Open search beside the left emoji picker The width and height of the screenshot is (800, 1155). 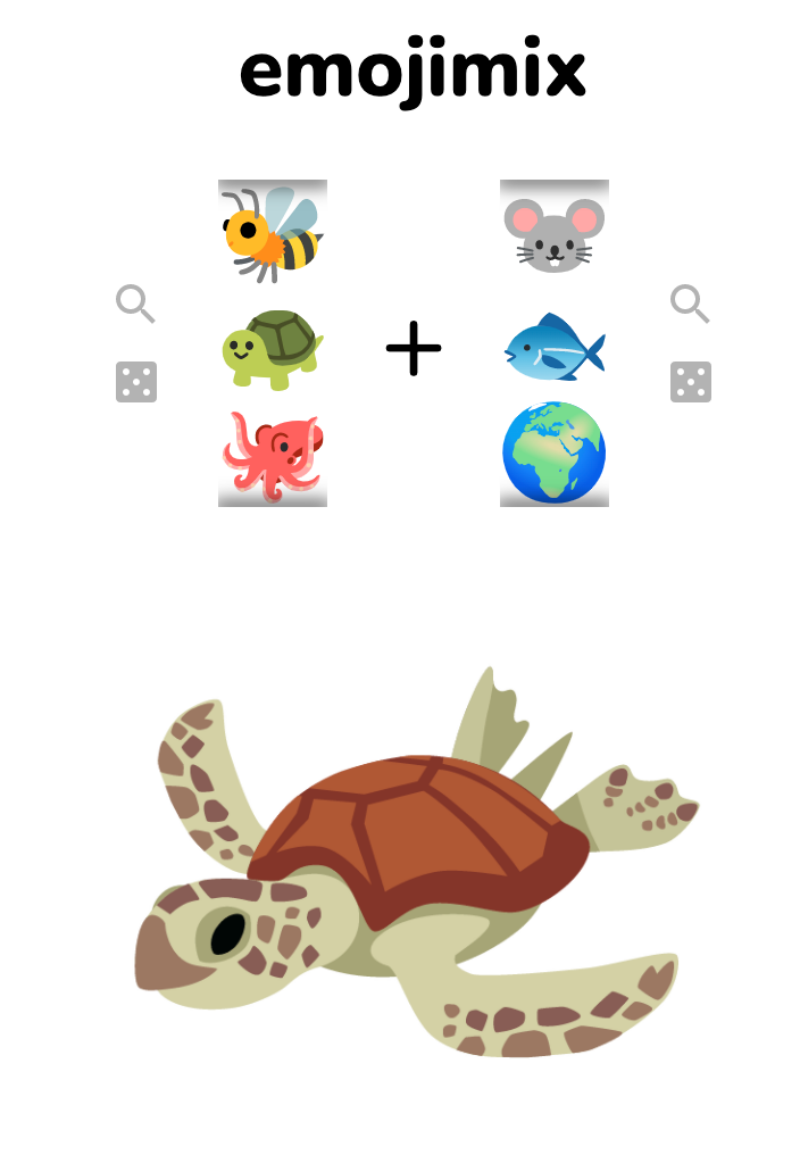135,303
